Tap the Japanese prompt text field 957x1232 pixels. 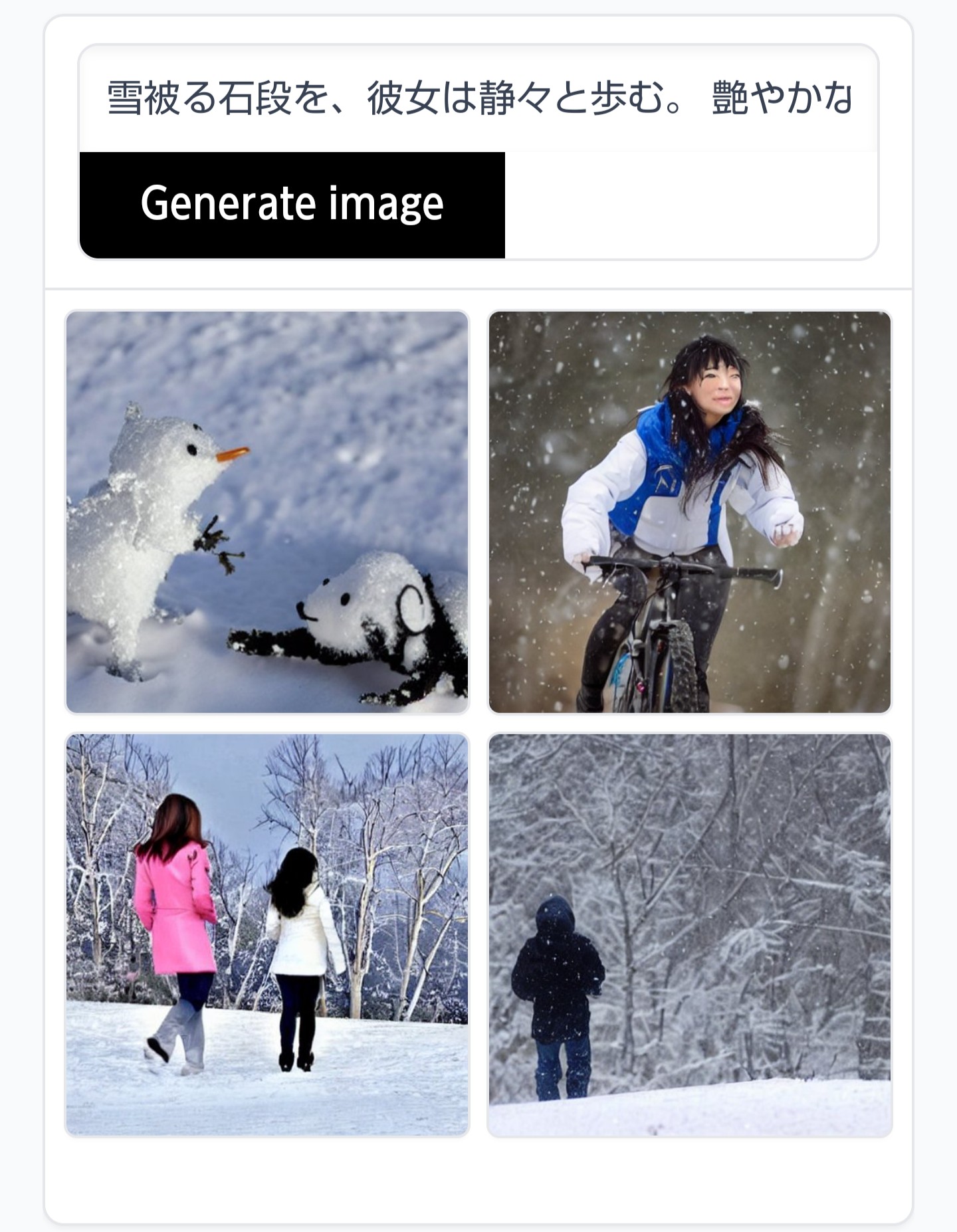pos(478,98)
